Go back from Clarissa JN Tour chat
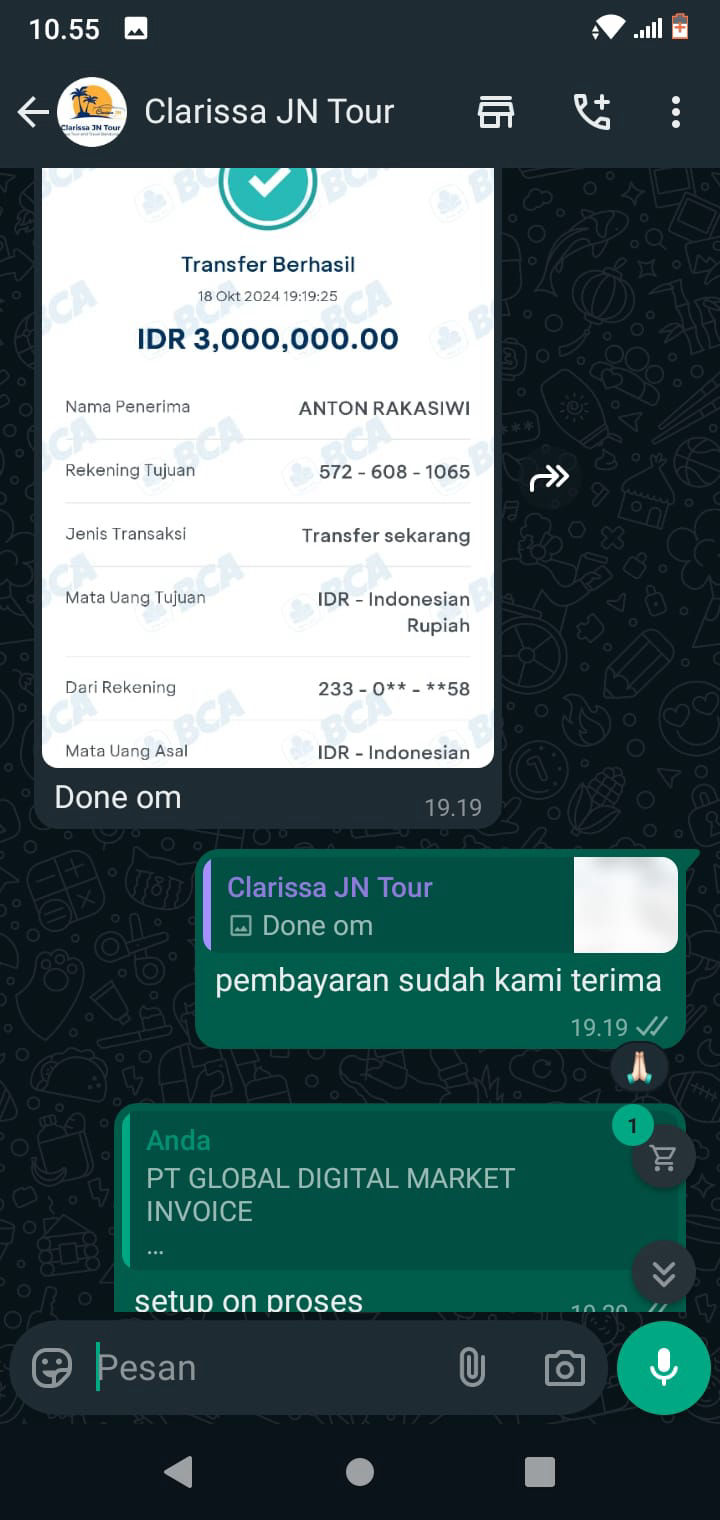 (x=33, y=112)
